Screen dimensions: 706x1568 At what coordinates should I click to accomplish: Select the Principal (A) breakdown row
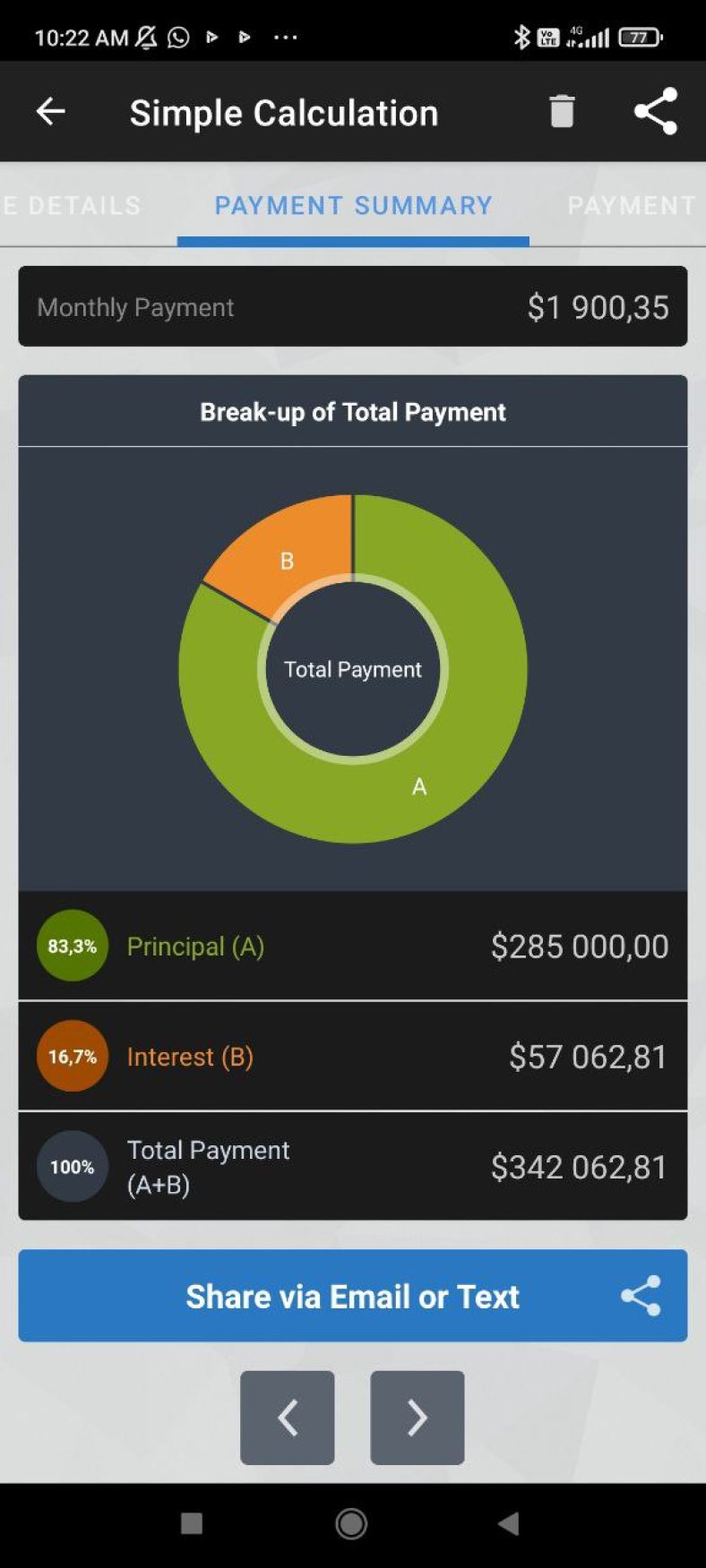coord(352,946)
